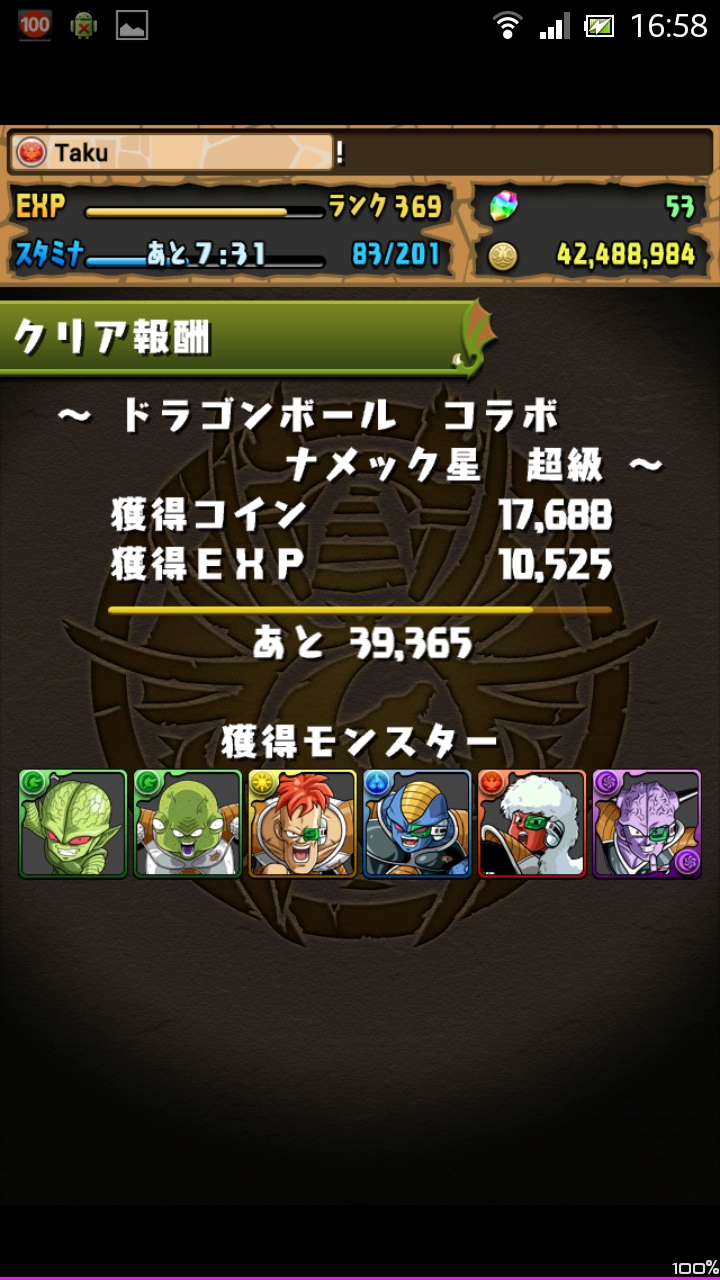The width and height of the screenshot is (720, 1280).
Task: View the blue-skinned Burter monster tile
Action: click(417, 824)
